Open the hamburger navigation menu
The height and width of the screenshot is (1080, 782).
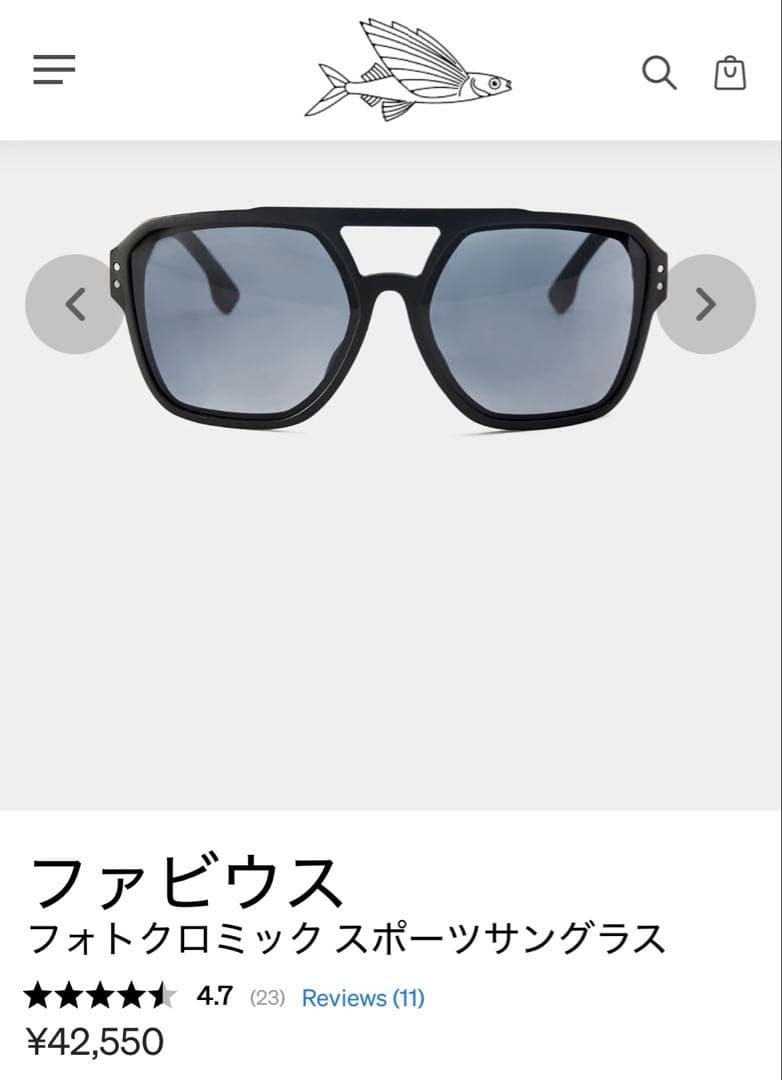click(54, 69)
